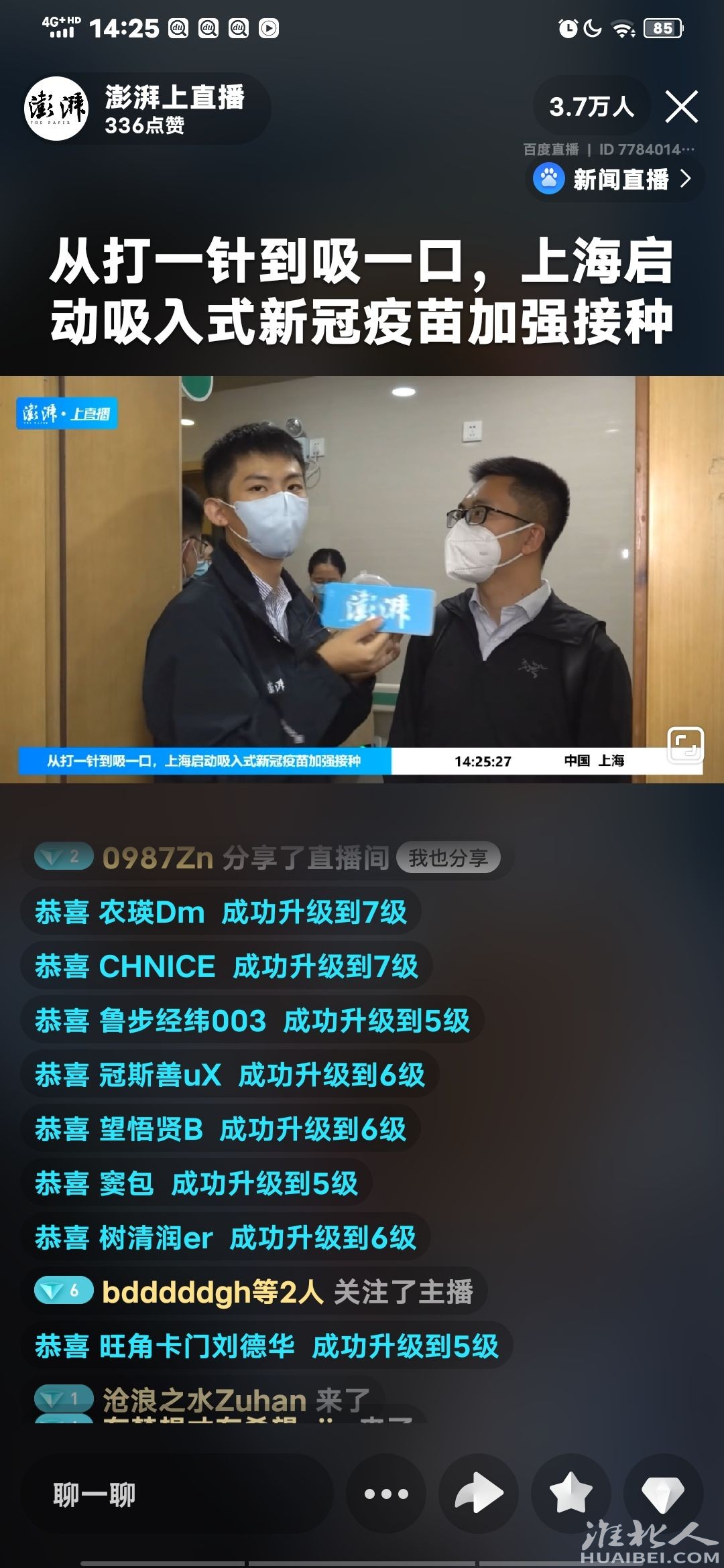Open the 澎湃上直播 channel avatar
724x1568 pixels.
click(57, 109)
